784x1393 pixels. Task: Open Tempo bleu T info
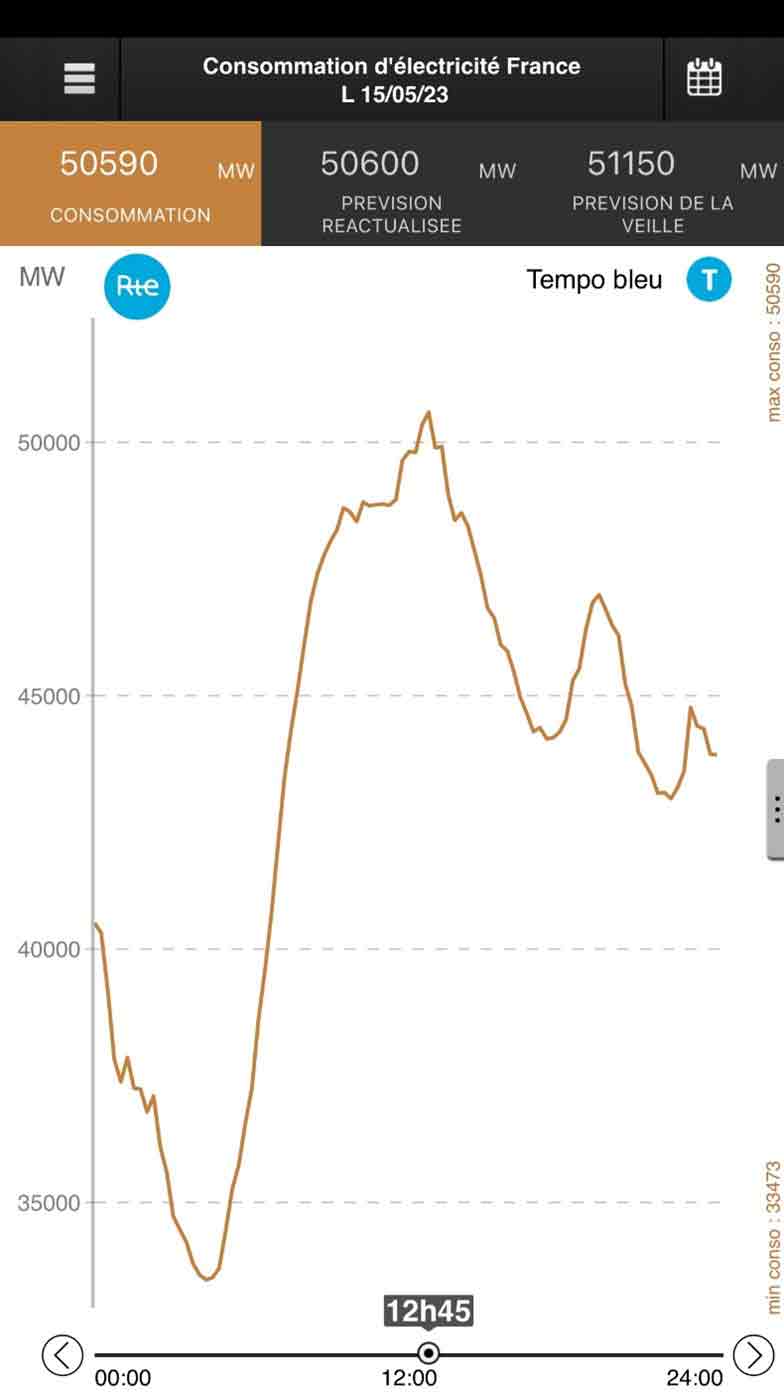tap(709, 280)
